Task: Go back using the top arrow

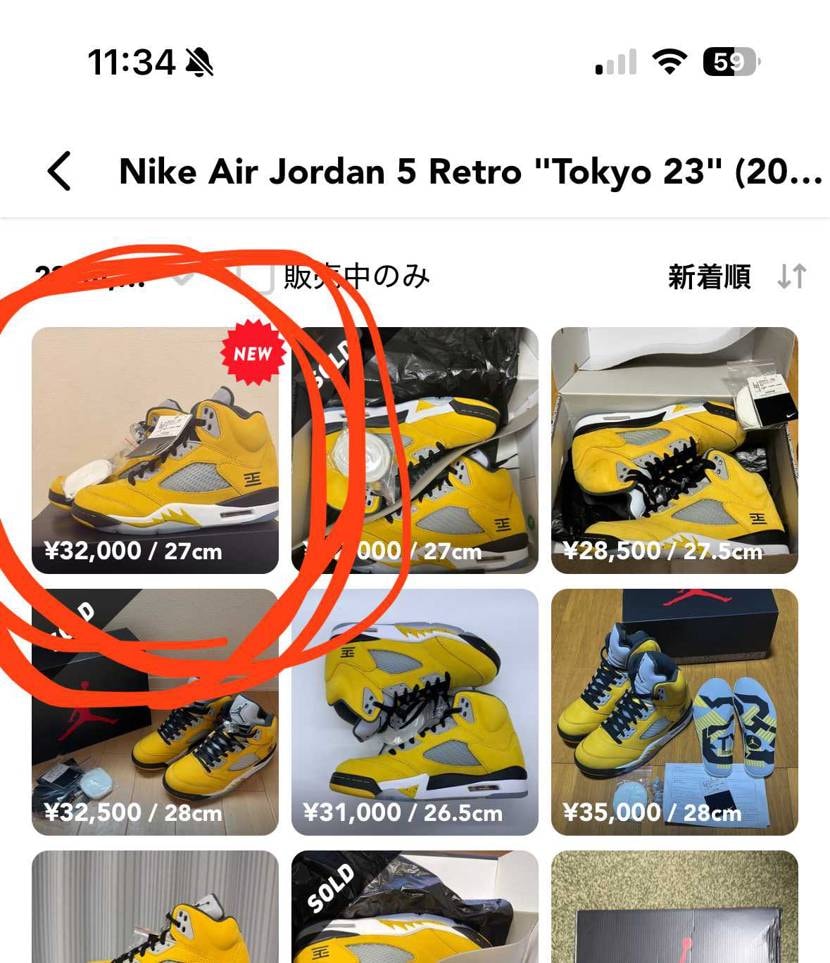Action: pyautogui.click(x=60, y=172)
